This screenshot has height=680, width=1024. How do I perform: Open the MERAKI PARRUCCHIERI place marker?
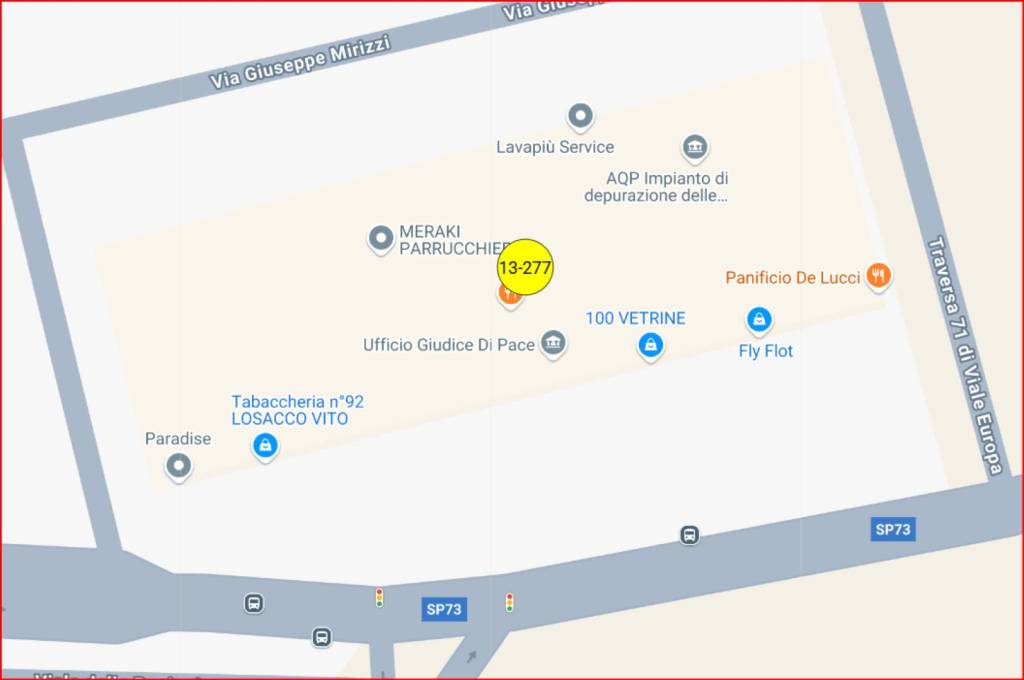pyautogui.click(x=380, y=239)
